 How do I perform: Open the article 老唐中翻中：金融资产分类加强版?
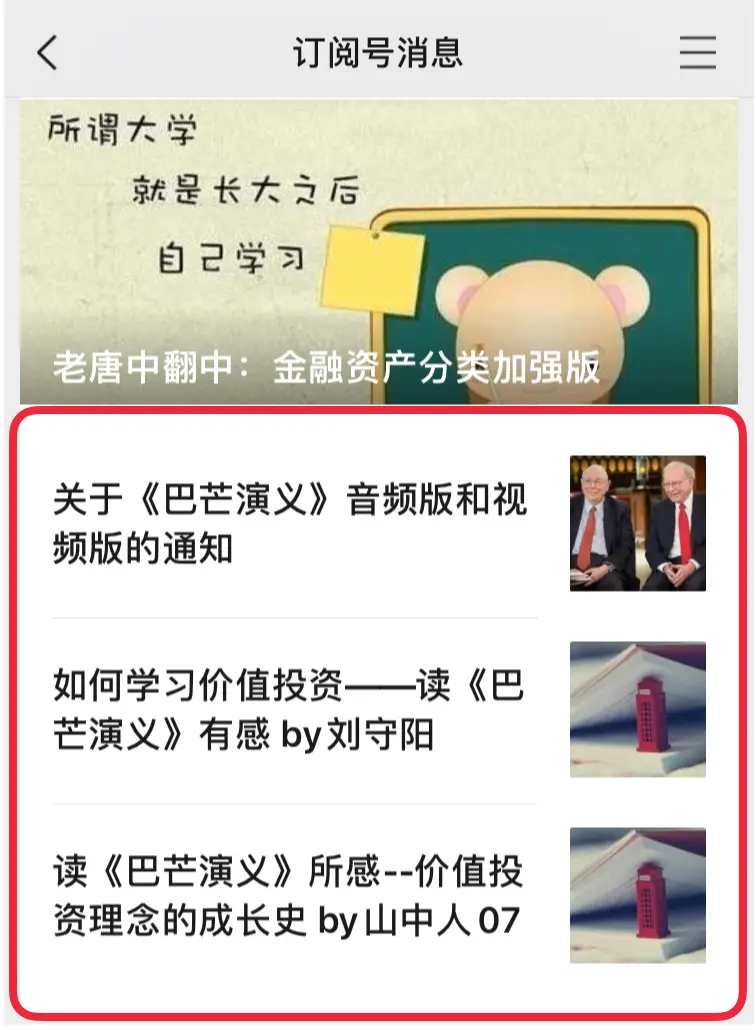(378, 250)
